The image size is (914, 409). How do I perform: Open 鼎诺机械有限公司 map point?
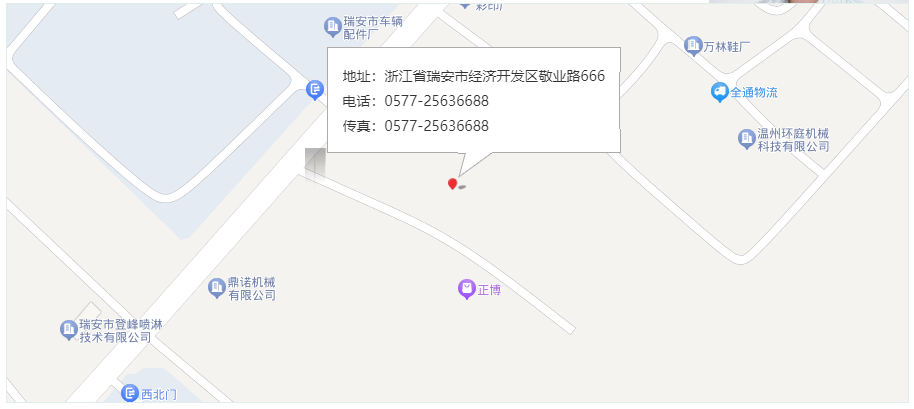click(217, 288)
